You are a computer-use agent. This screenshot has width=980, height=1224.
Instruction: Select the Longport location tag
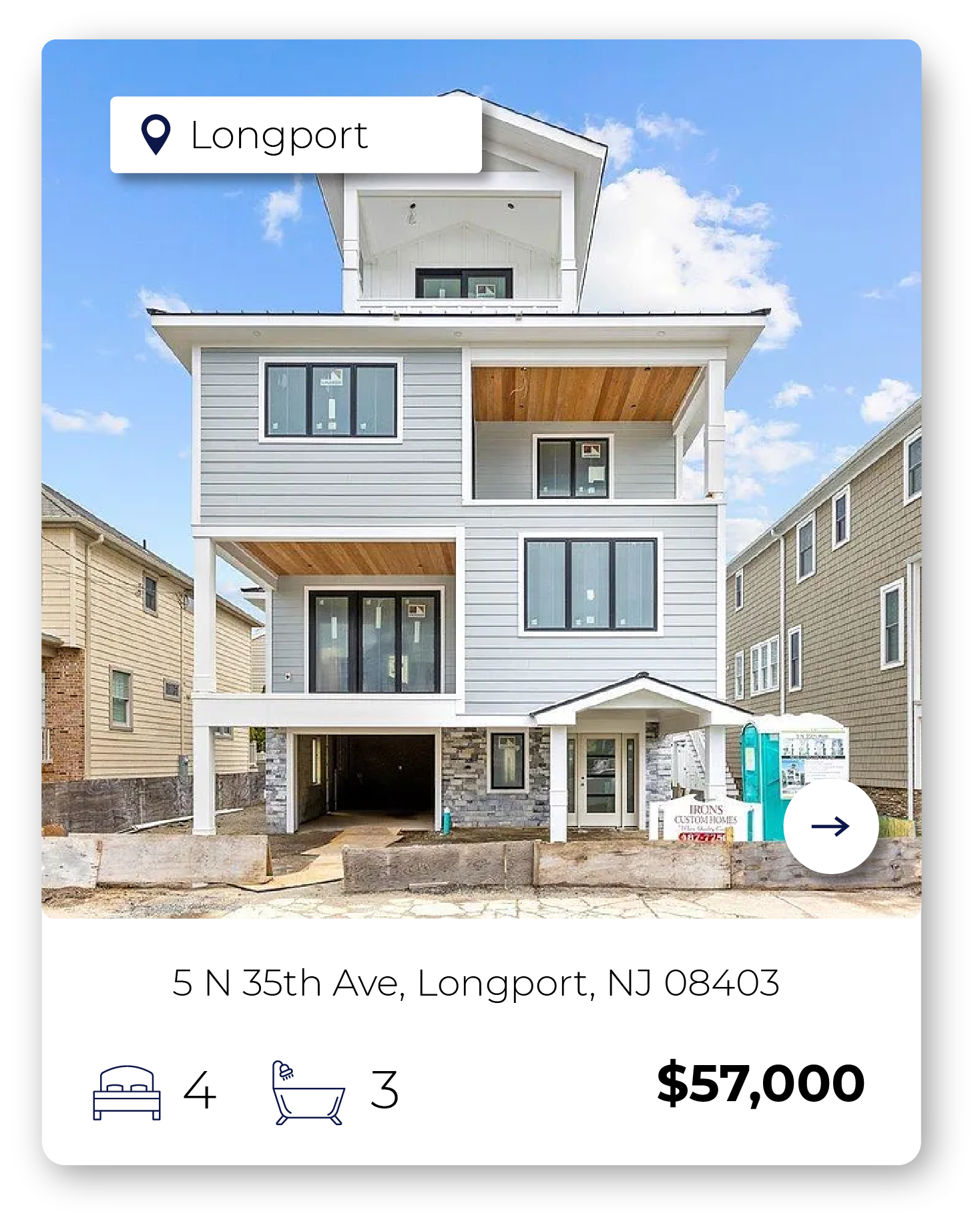point(295,135)
